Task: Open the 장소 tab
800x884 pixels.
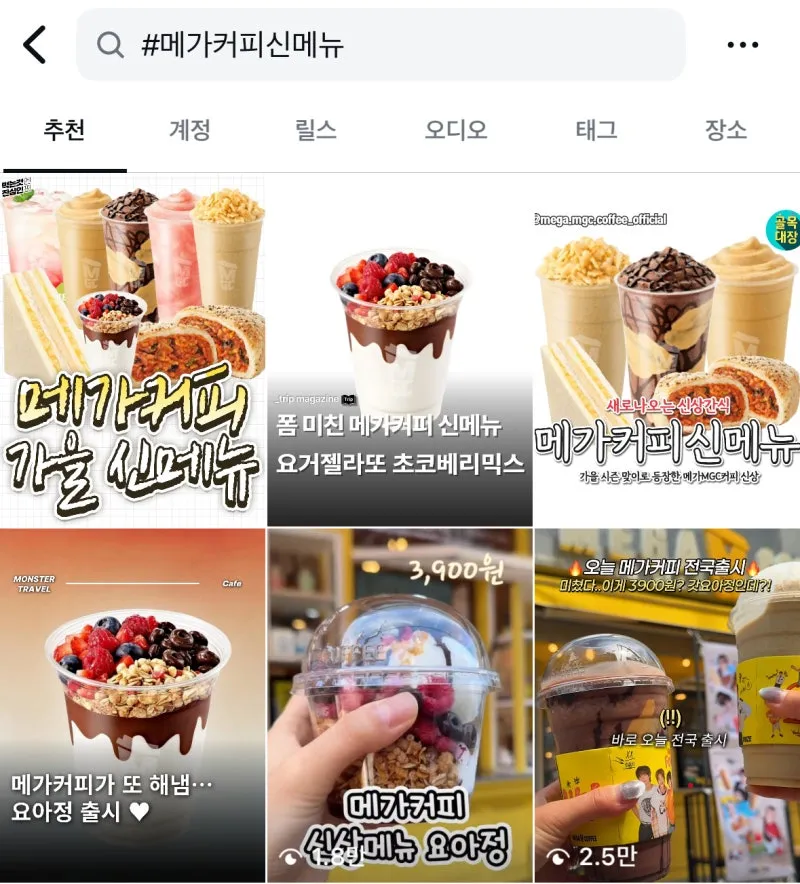Action: [726, 130]
